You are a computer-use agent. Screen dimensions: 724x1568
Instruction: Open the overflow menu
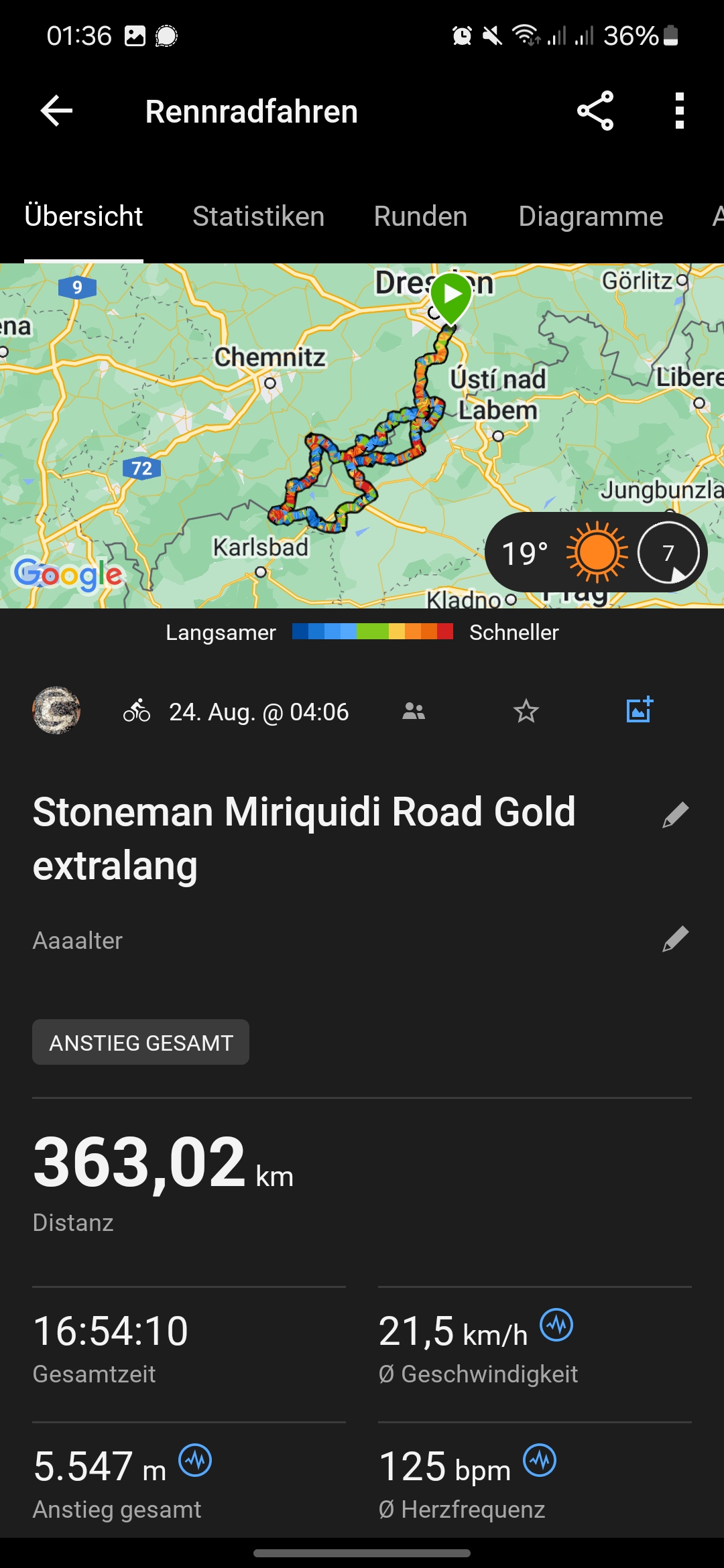(x=680, y=111)
